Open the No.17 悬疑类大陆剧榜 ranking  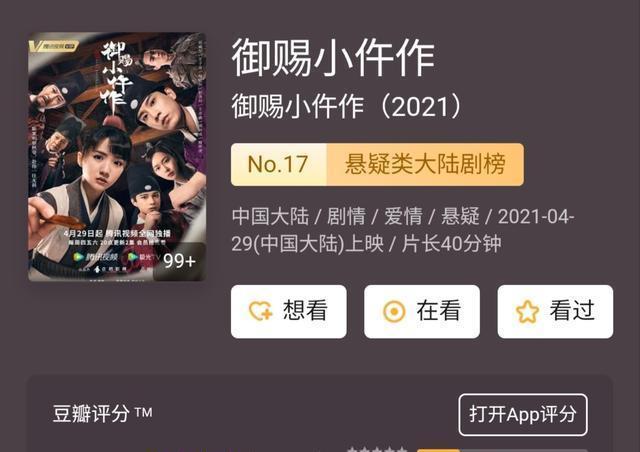(x=377, y=164)
